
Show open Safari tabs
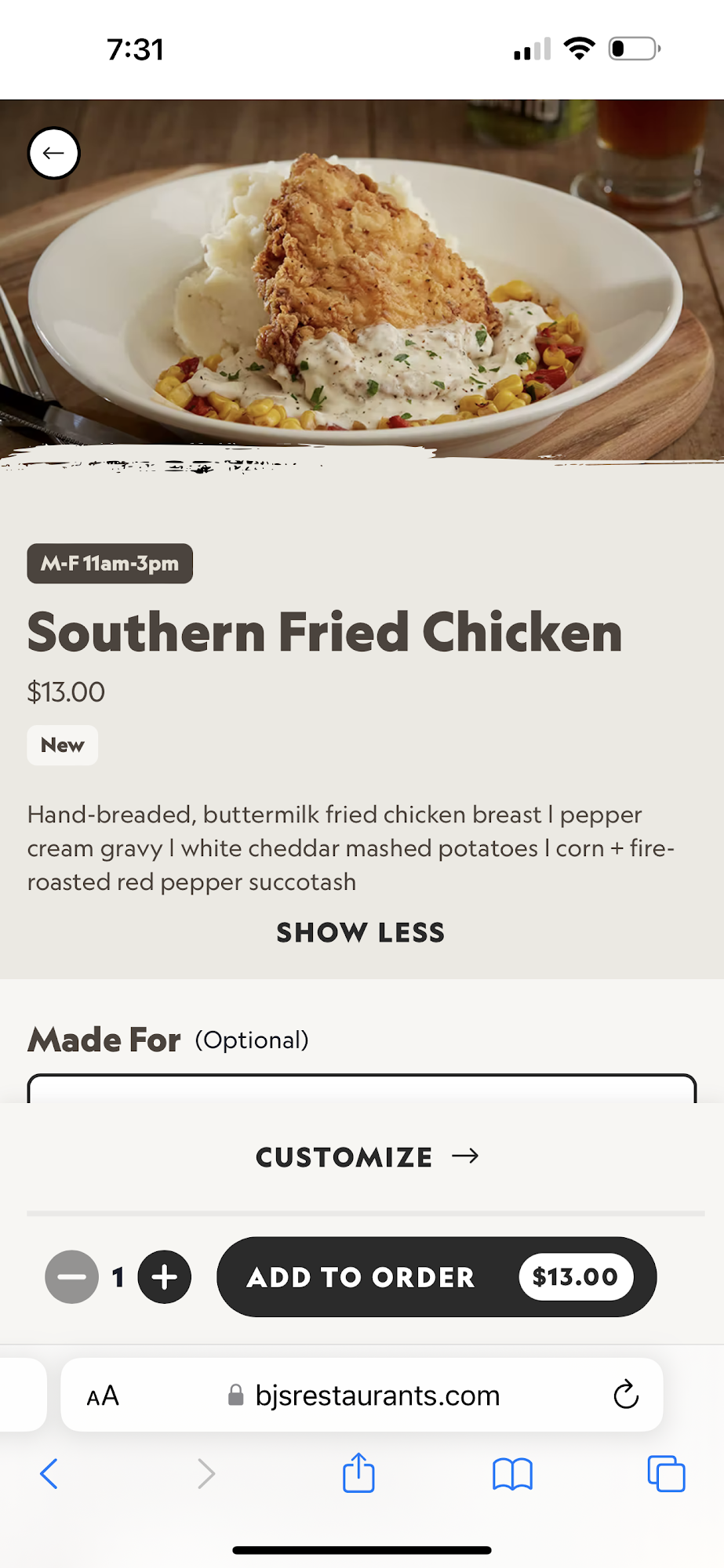tap(666, 1474)
